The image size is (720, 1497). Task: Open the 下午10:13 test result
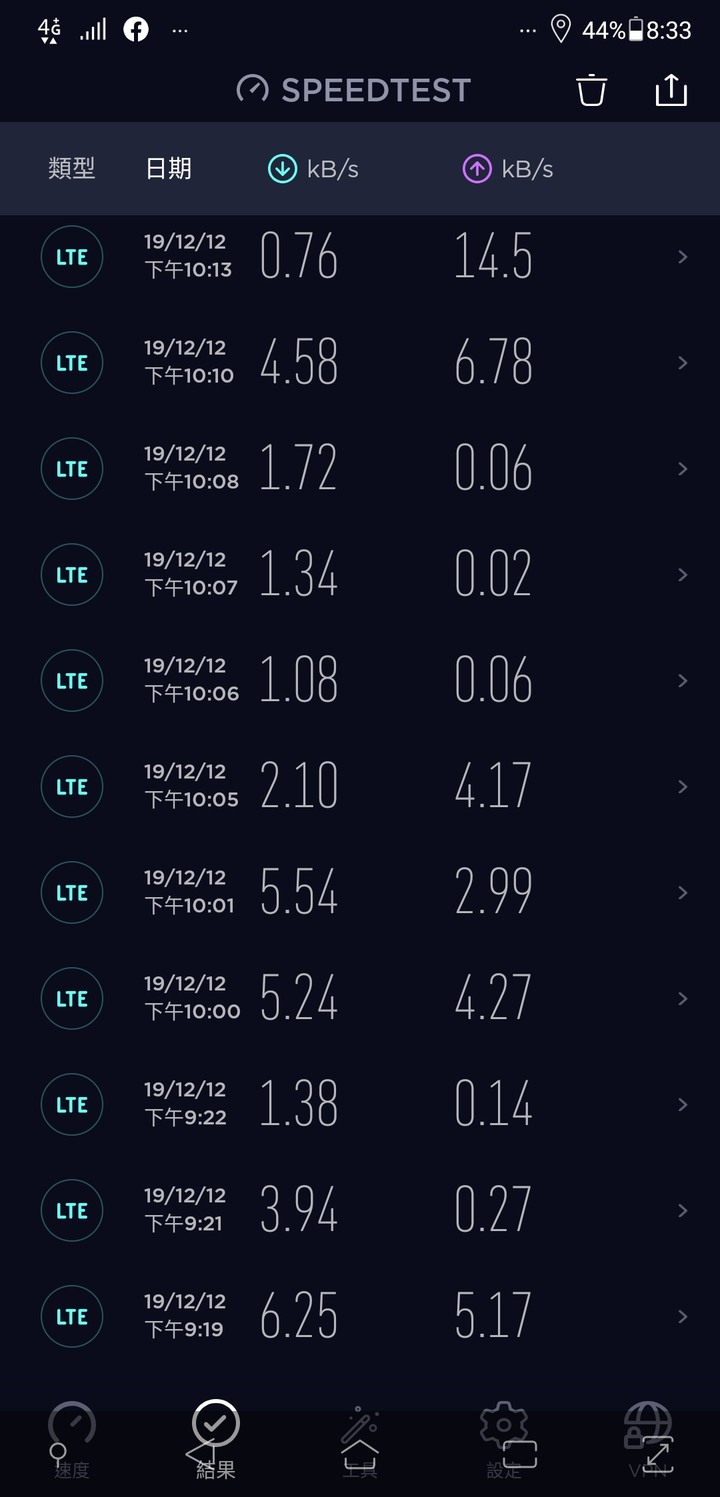coord(360,257)
